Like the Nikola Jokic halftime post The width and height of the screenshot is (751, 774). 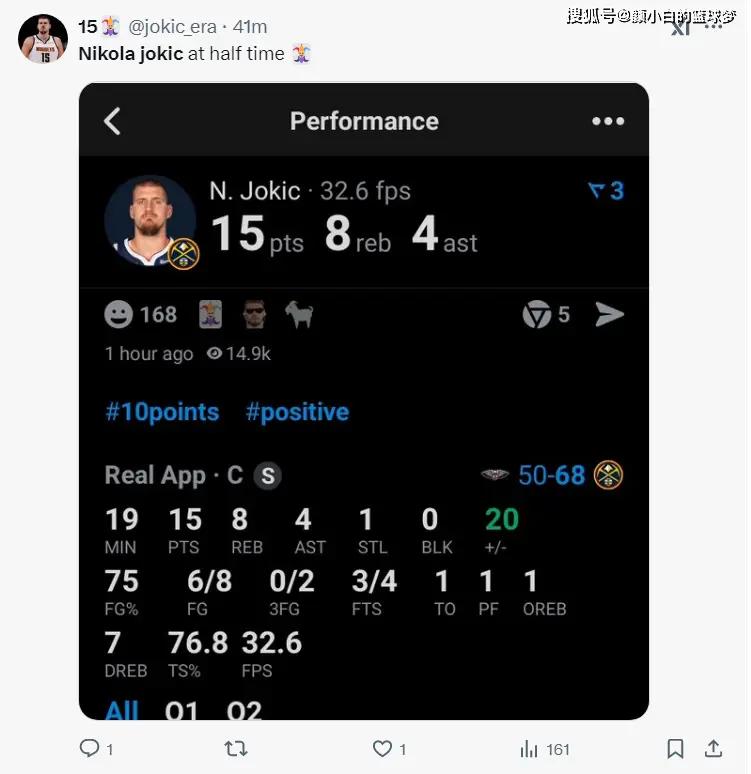pyautogui.click(x=382, y=748)
